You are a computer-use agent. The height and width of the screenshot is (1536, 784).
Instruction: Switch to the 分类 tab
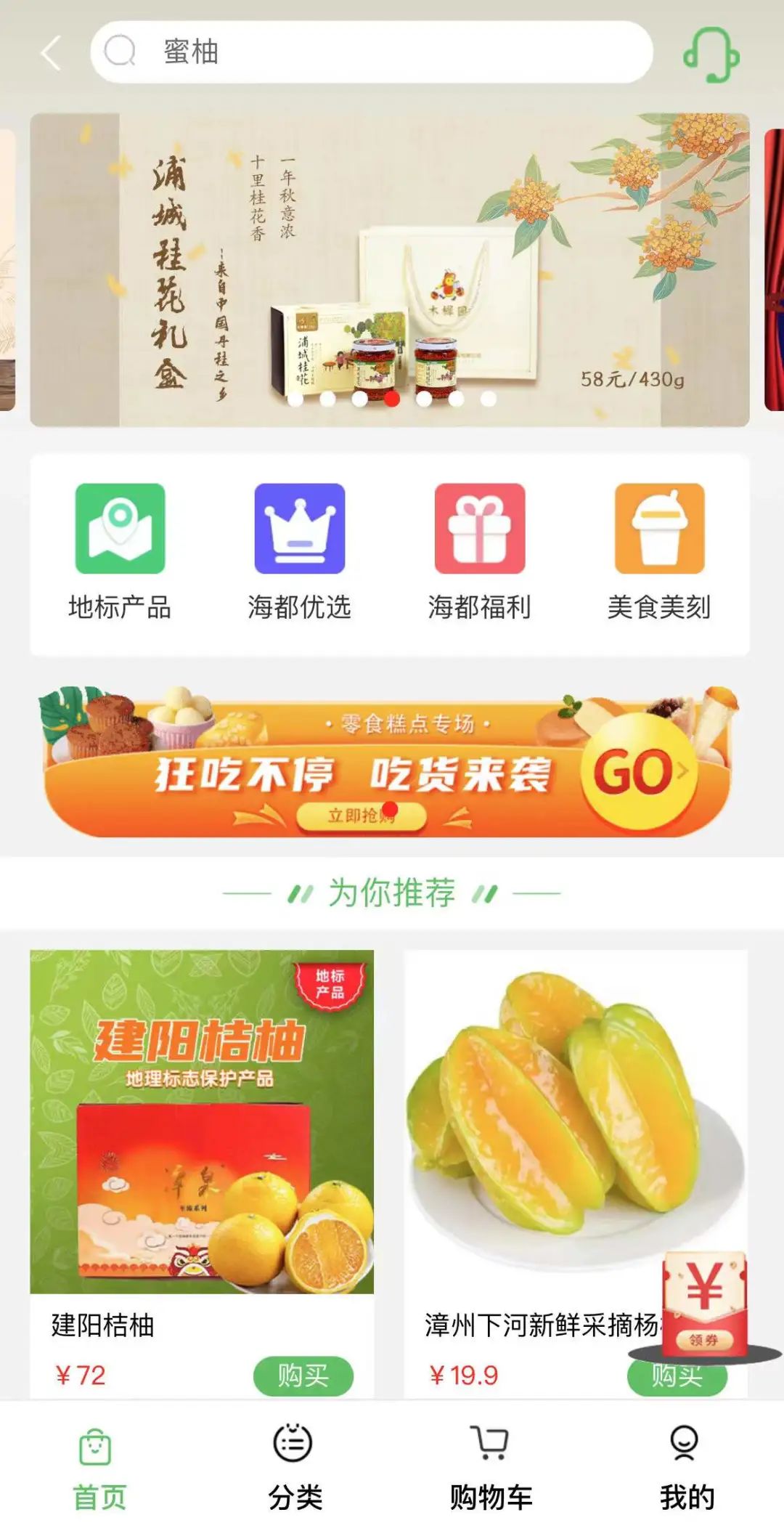[x=294, y=1467]
